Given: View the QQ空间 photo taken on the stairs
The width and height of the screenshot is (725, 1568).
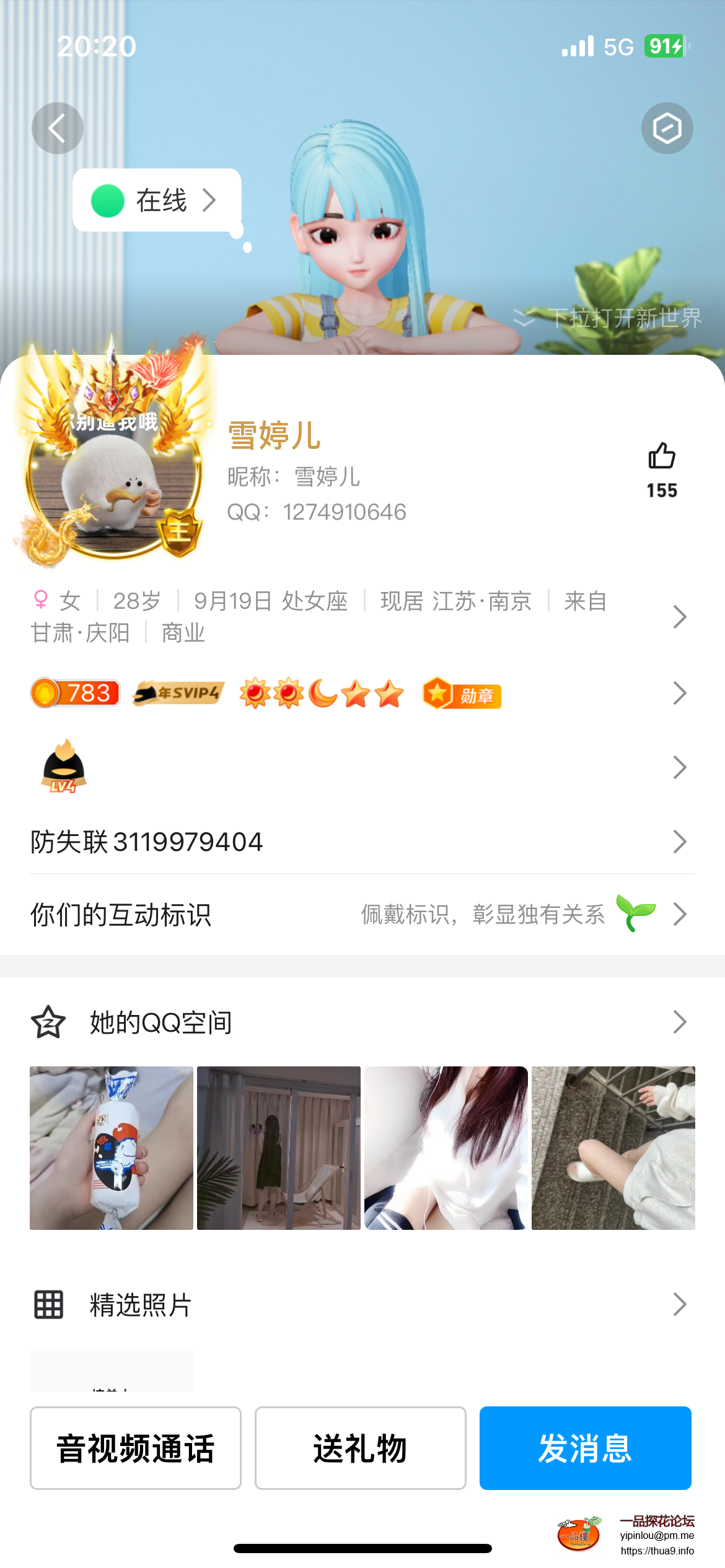Looking at the screenshot, I should [613, 1148].
